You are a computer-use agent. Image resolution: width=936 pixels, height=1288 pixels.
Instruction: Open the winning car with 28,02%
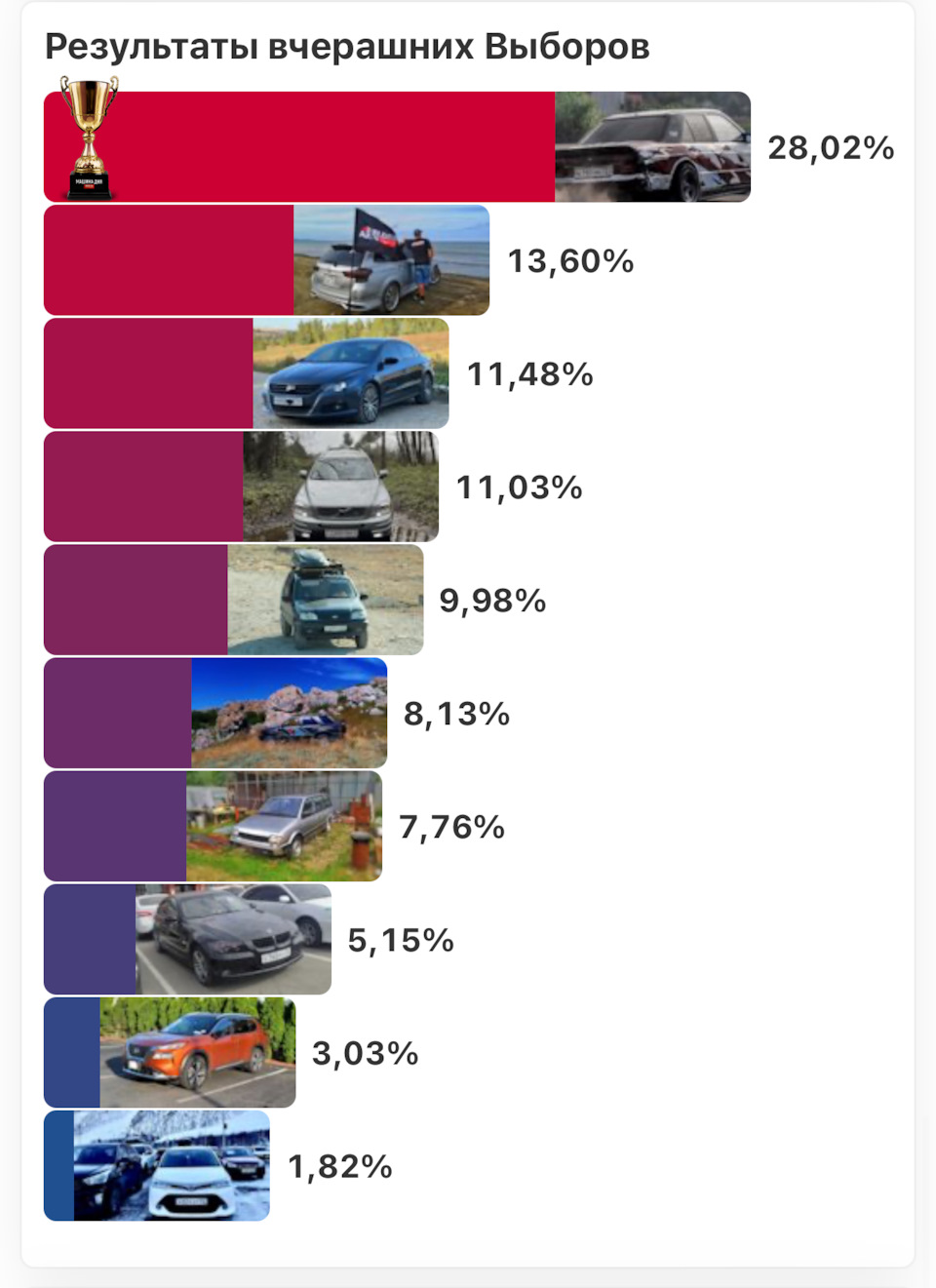(651, 147)
